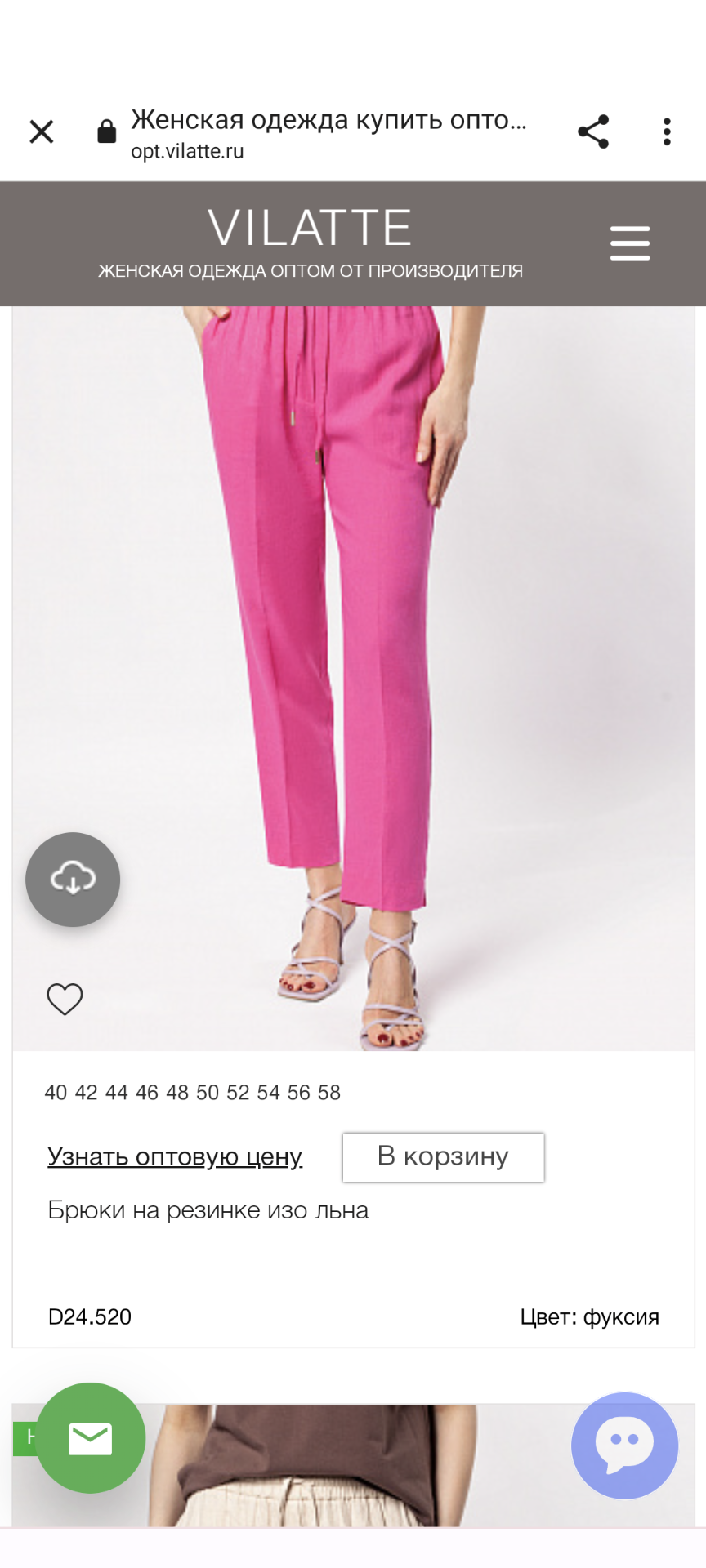Open "Узнать оптовую цену" link
Viewport: 706px width, 1568px height.
click(x=175, y=1156)
